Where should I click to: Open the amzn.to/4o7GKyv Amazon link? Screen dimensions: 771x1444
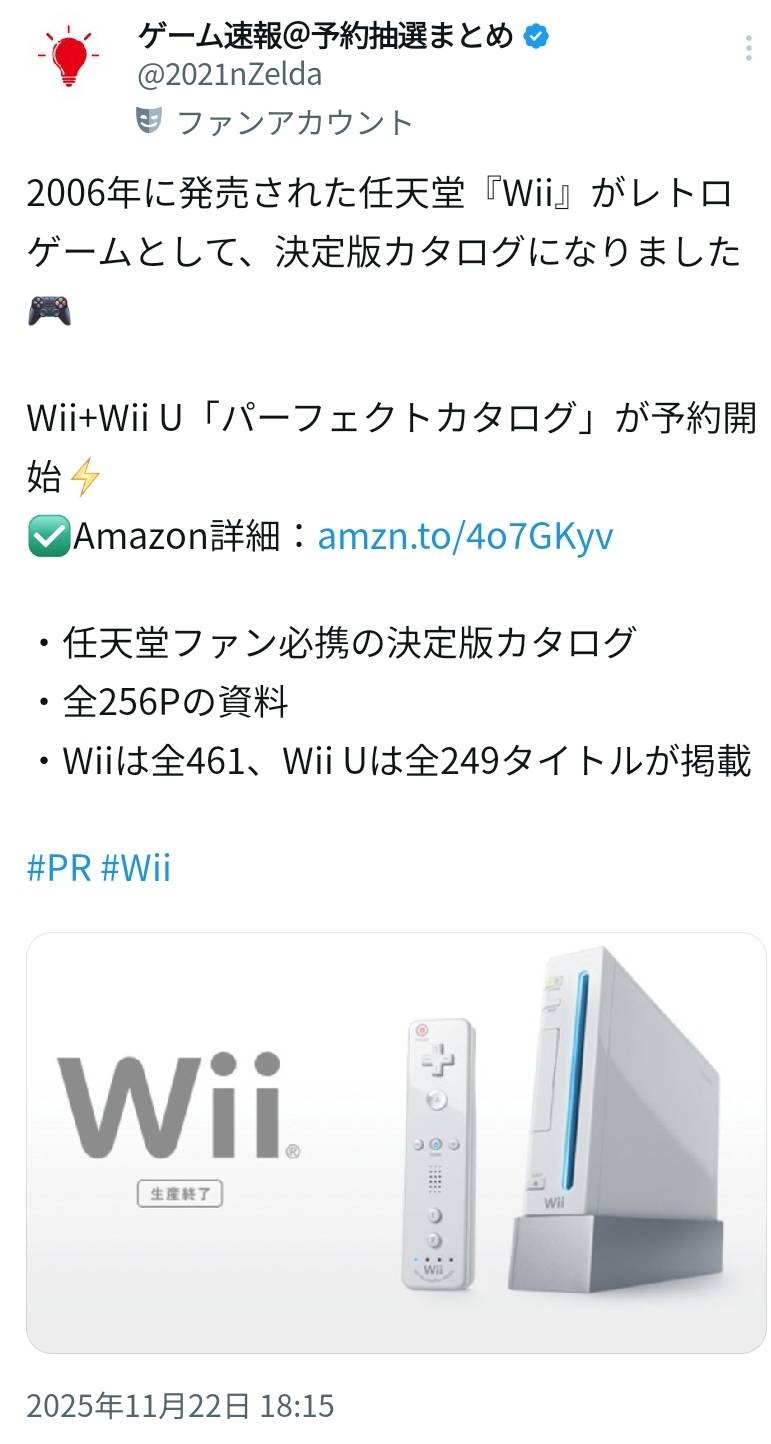[465, 537]
